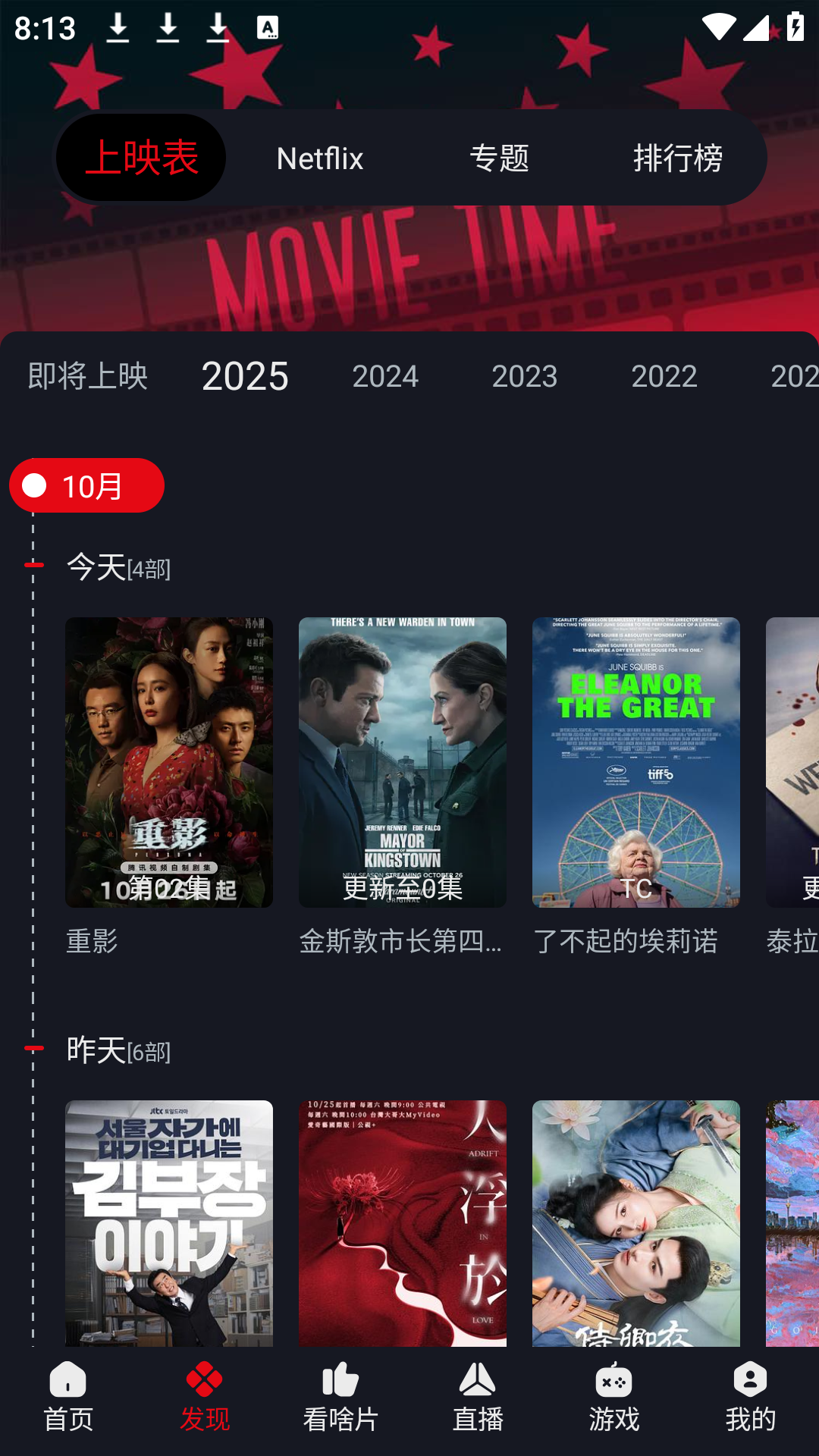Choose year 2023
The image size is (819, 1456).
coord(525,376)
